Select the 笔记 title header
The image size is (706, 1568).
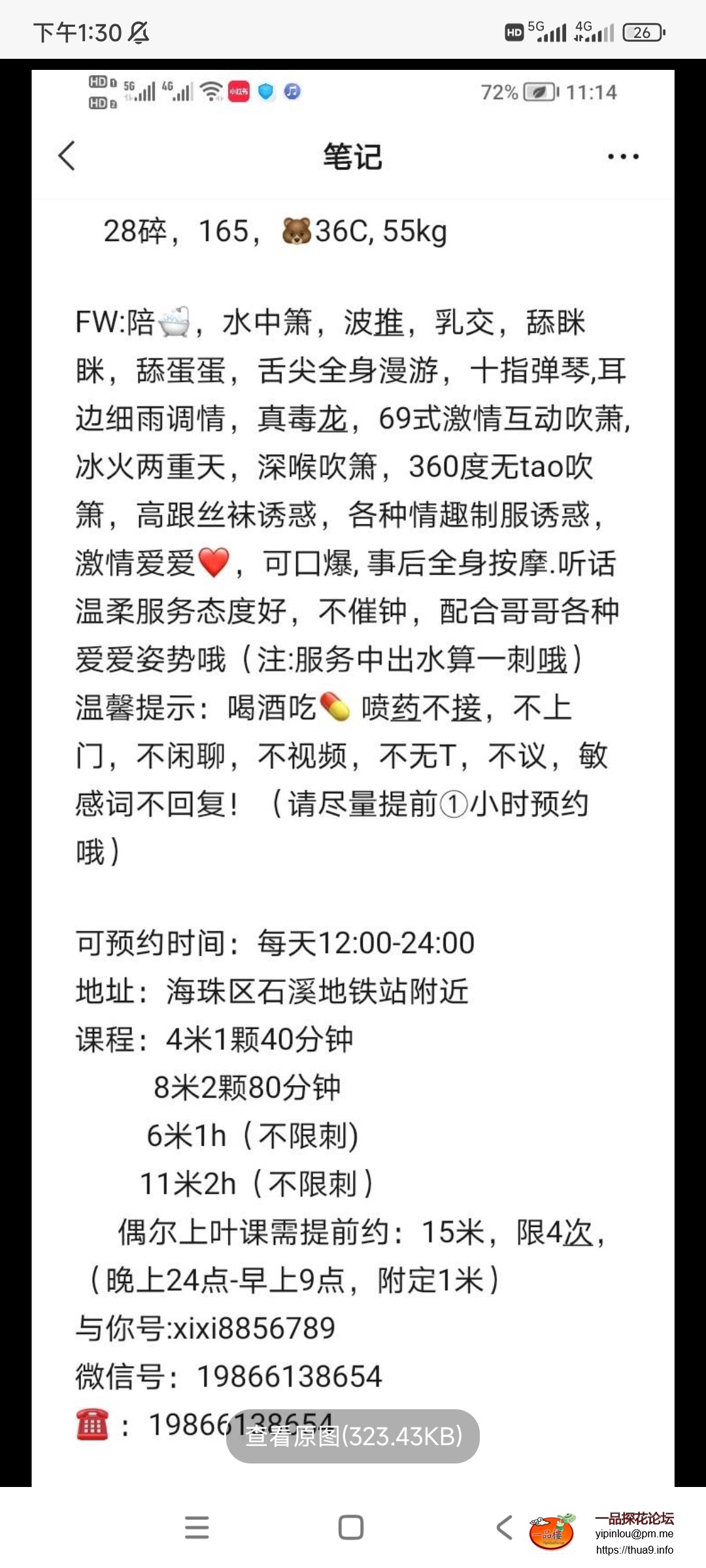click(x=353, y=157)
